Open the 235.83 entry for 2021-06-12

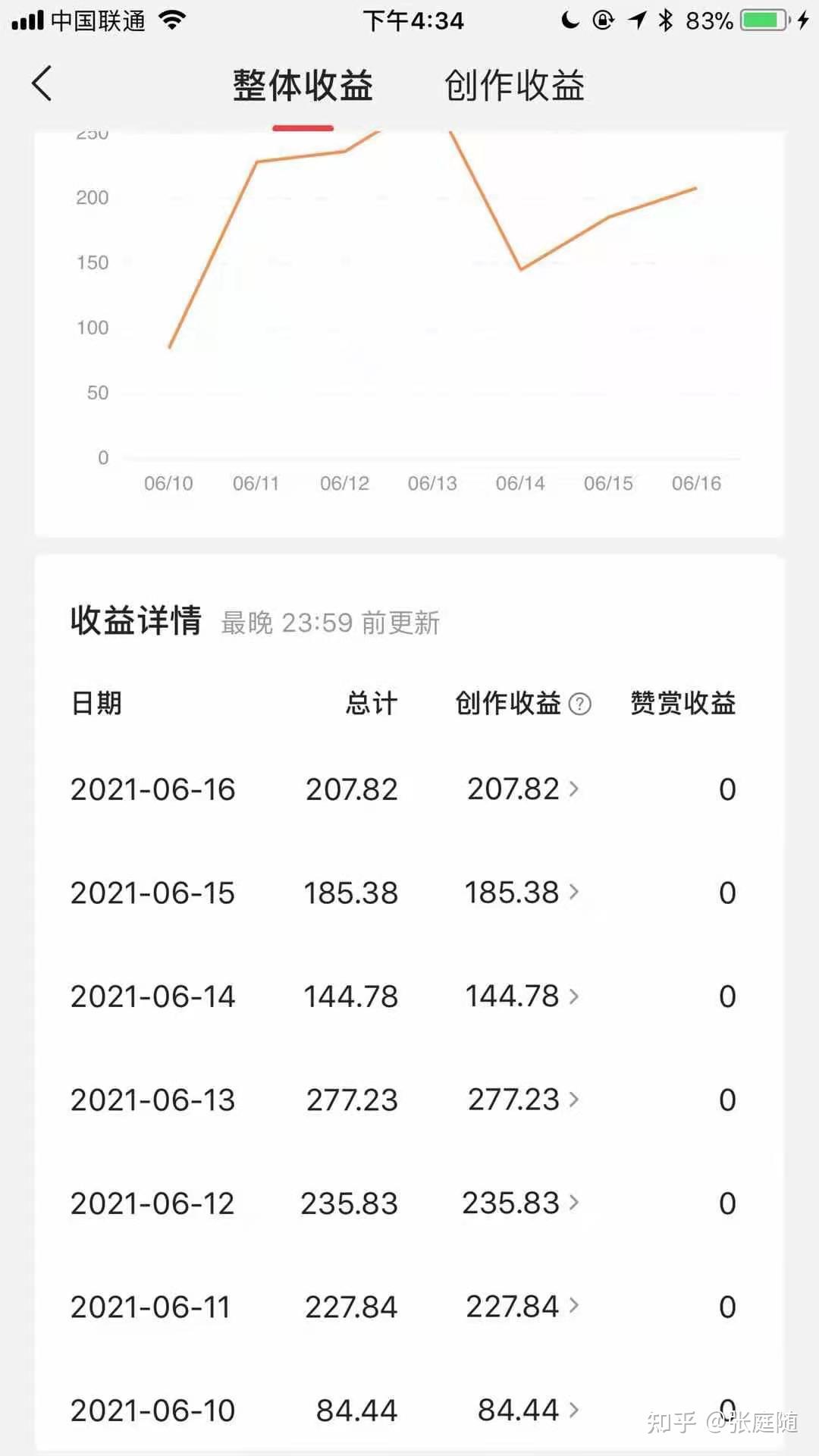pyautogui.click(x=521, y=1203)
